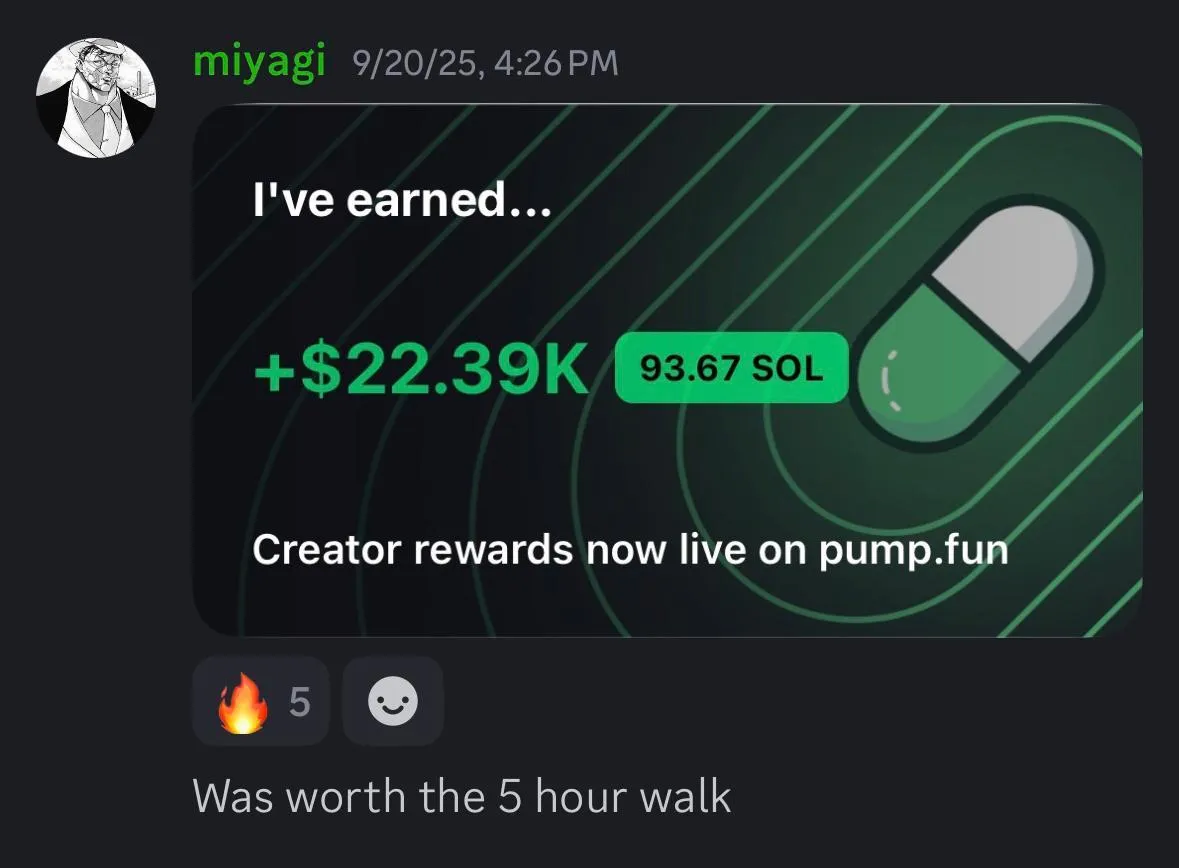Open miyagi's profile avatar
1179x868 pixels.
point(96,97)
